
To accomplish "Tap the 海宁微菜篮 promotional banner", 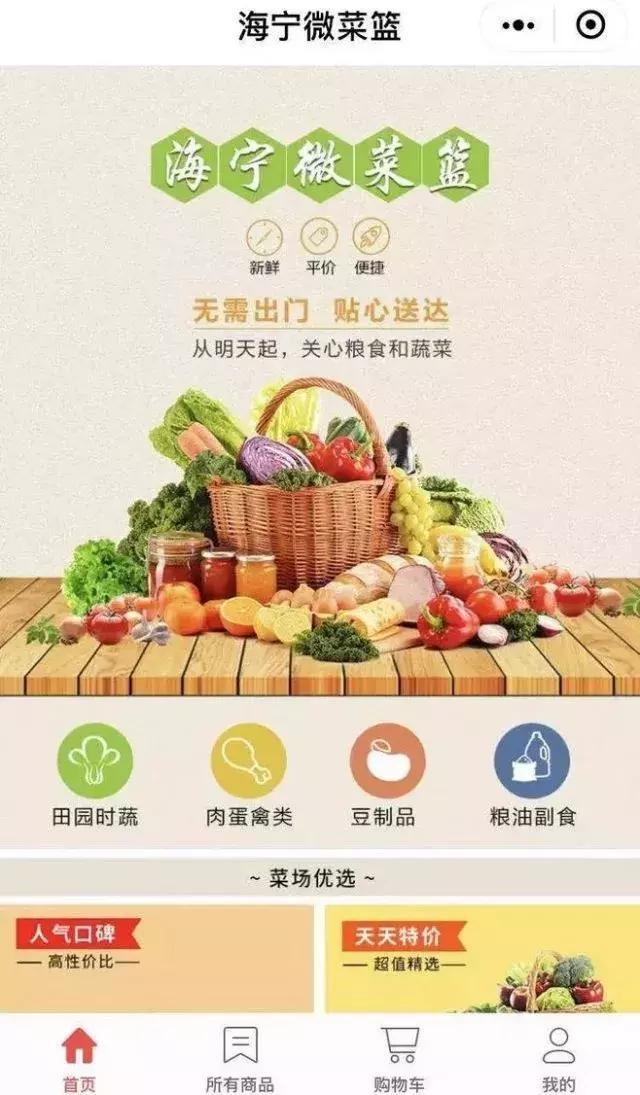I will [320, 380].
